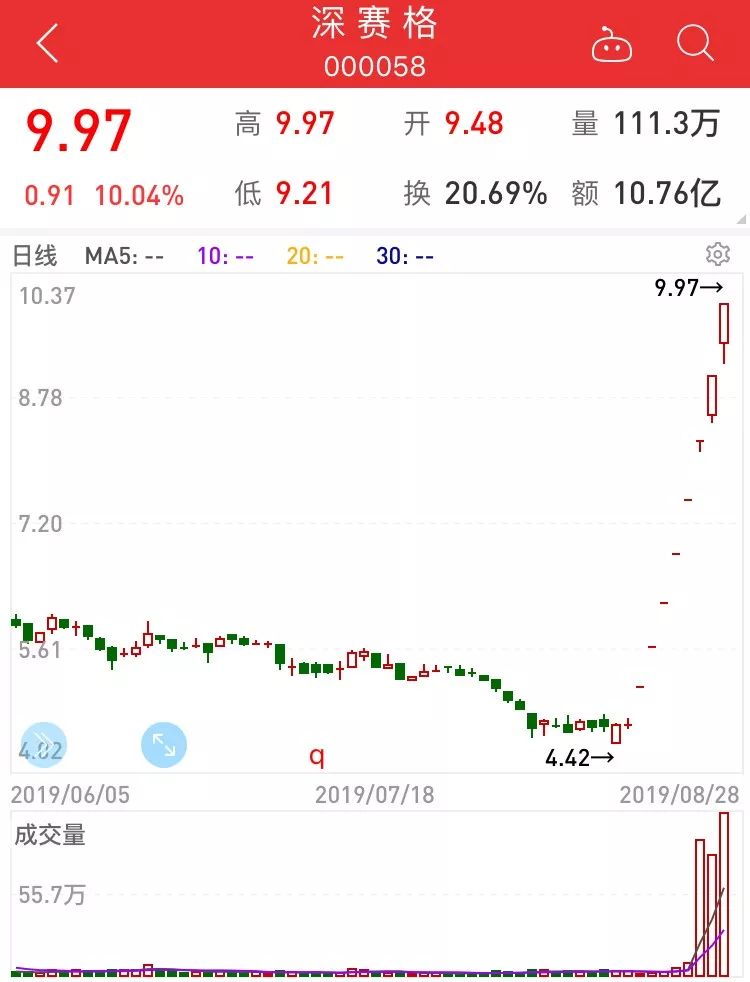Open chart settings gear
The image size is (750, 982).
point(717,255)
